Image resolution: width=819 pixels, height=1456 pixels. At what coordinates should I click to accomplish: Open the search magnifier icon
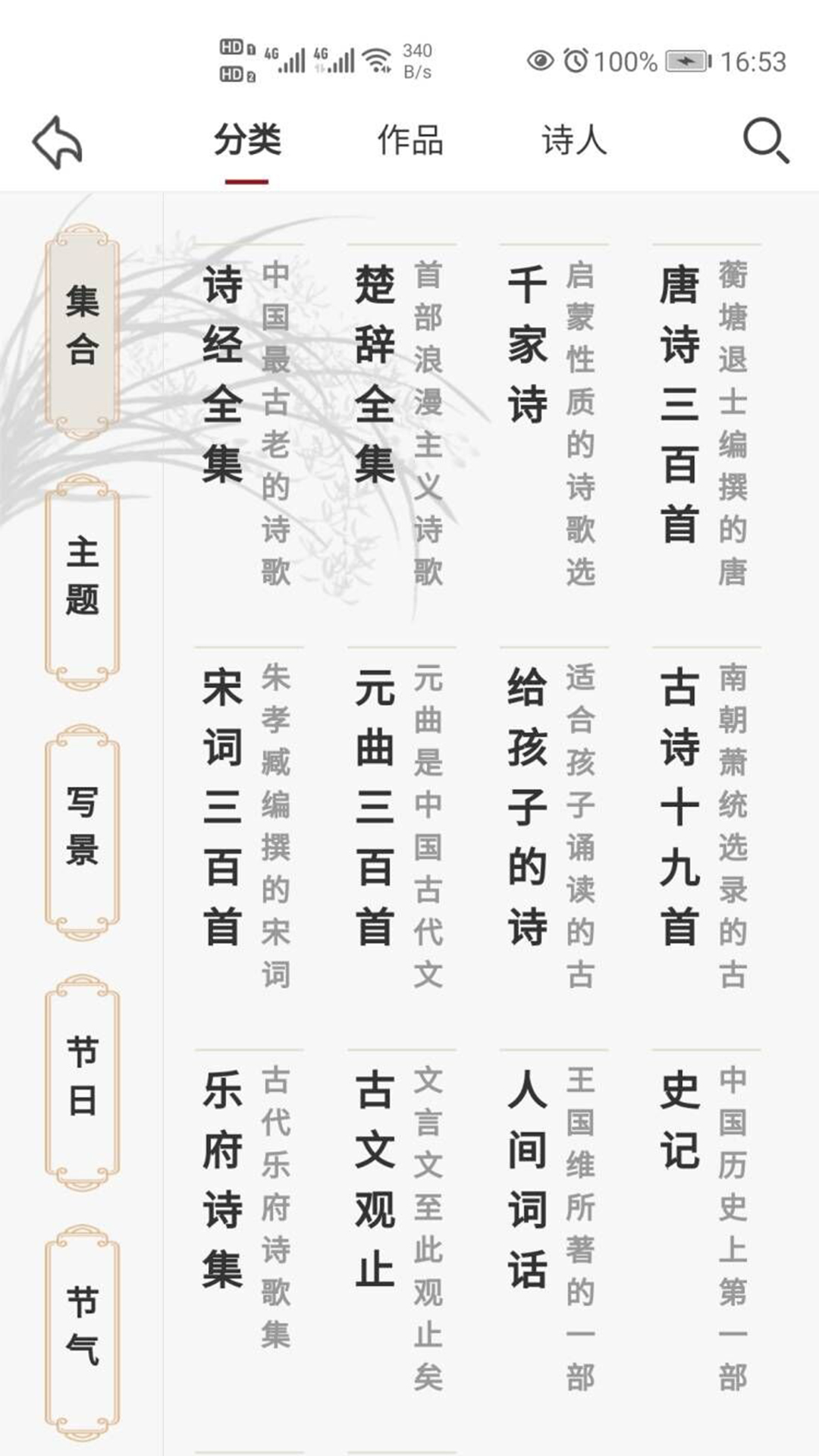(x=767, y=143)
